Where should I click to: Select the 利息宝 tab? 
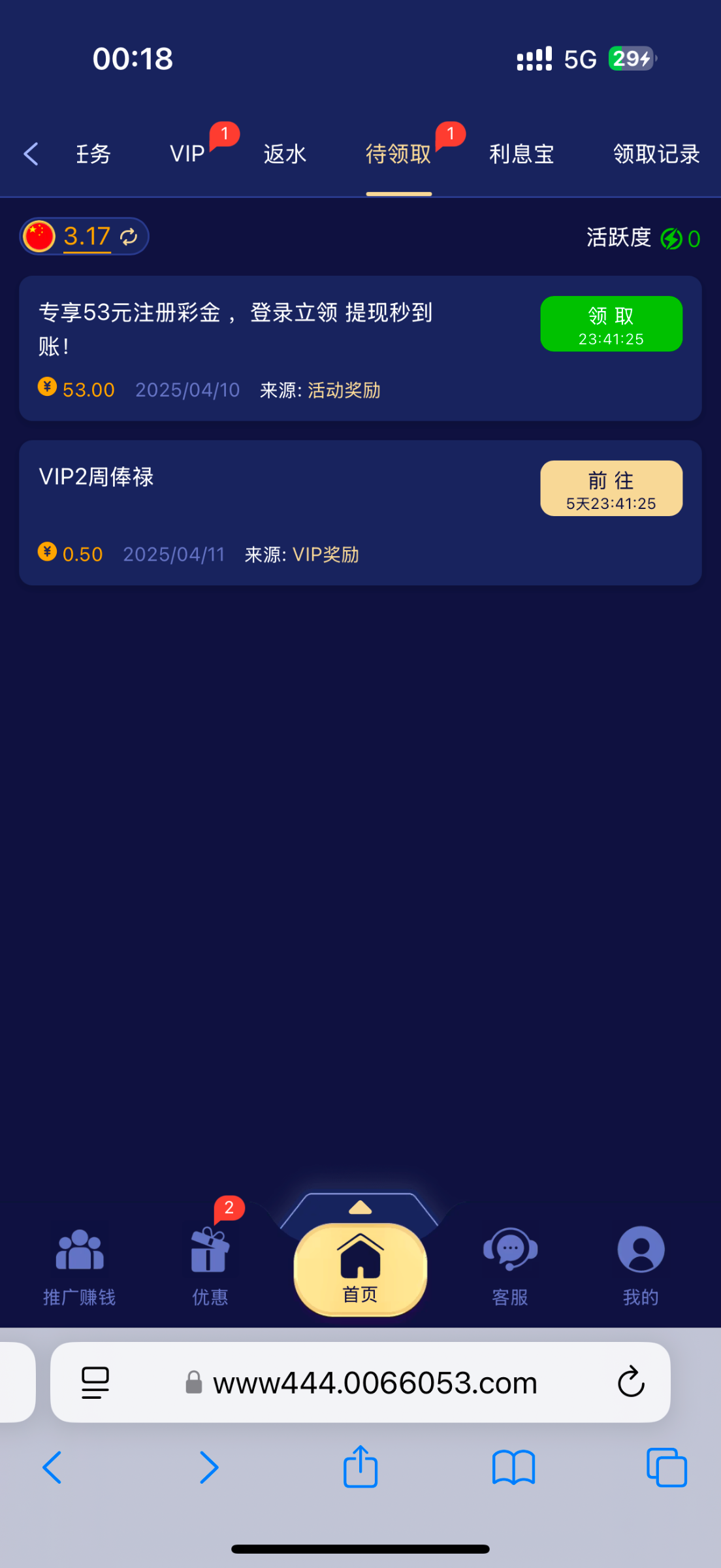coord(521,154)
